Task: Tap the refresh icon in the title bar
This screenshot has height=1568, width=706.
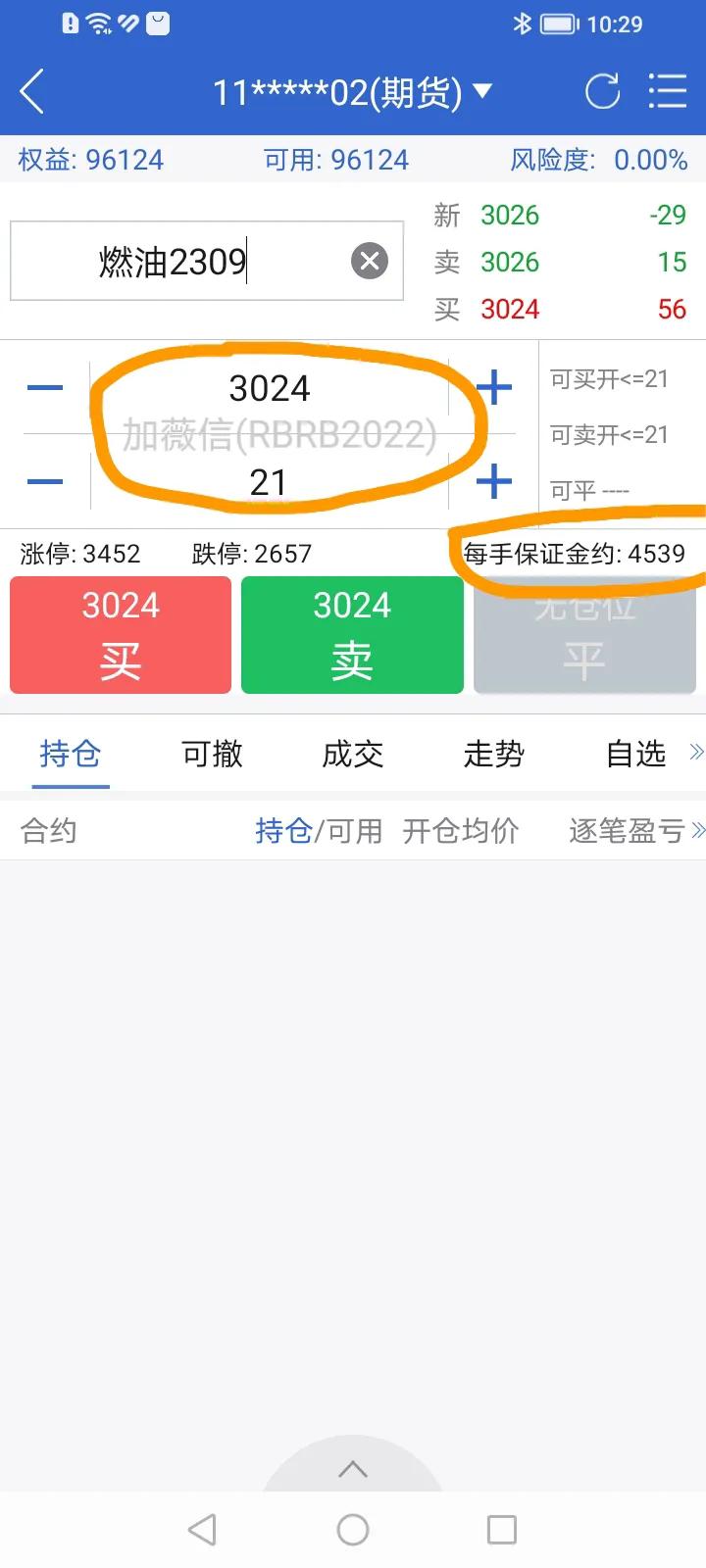Action: click(602, 91)
